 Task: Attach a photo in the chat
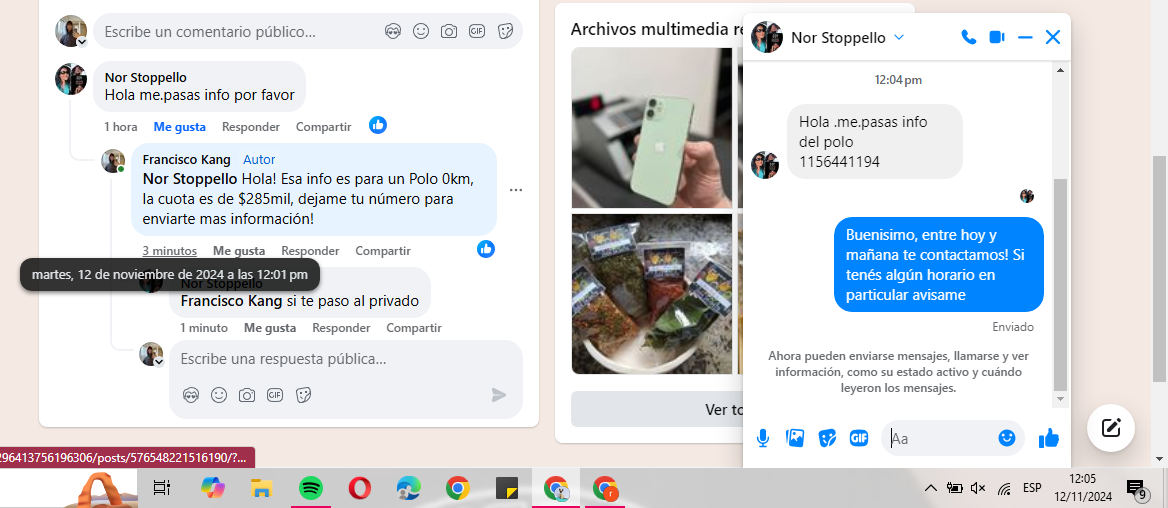coord(795,438)
